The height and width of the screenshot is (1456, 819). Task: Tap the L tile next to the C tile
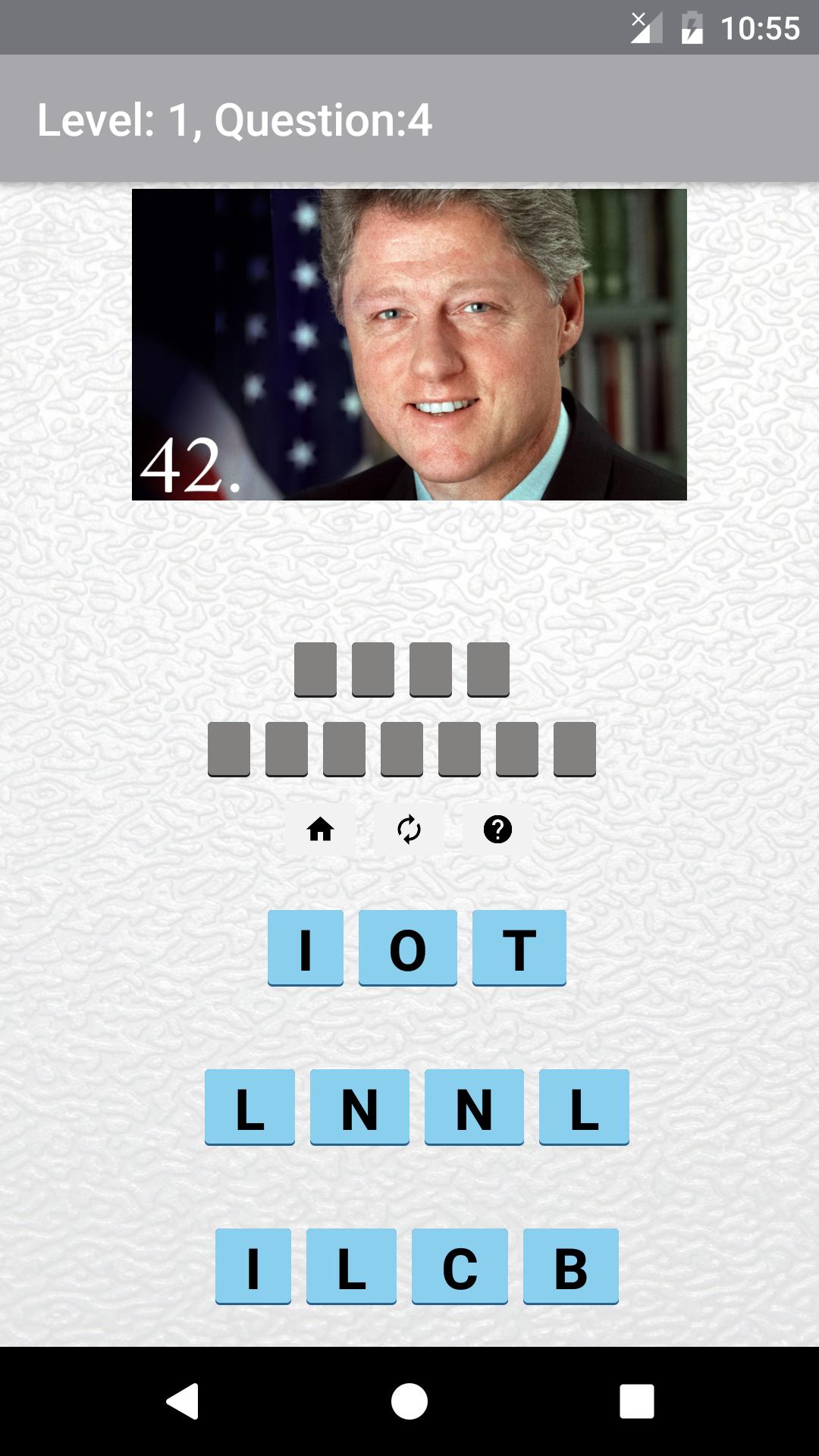(351, 1266)
